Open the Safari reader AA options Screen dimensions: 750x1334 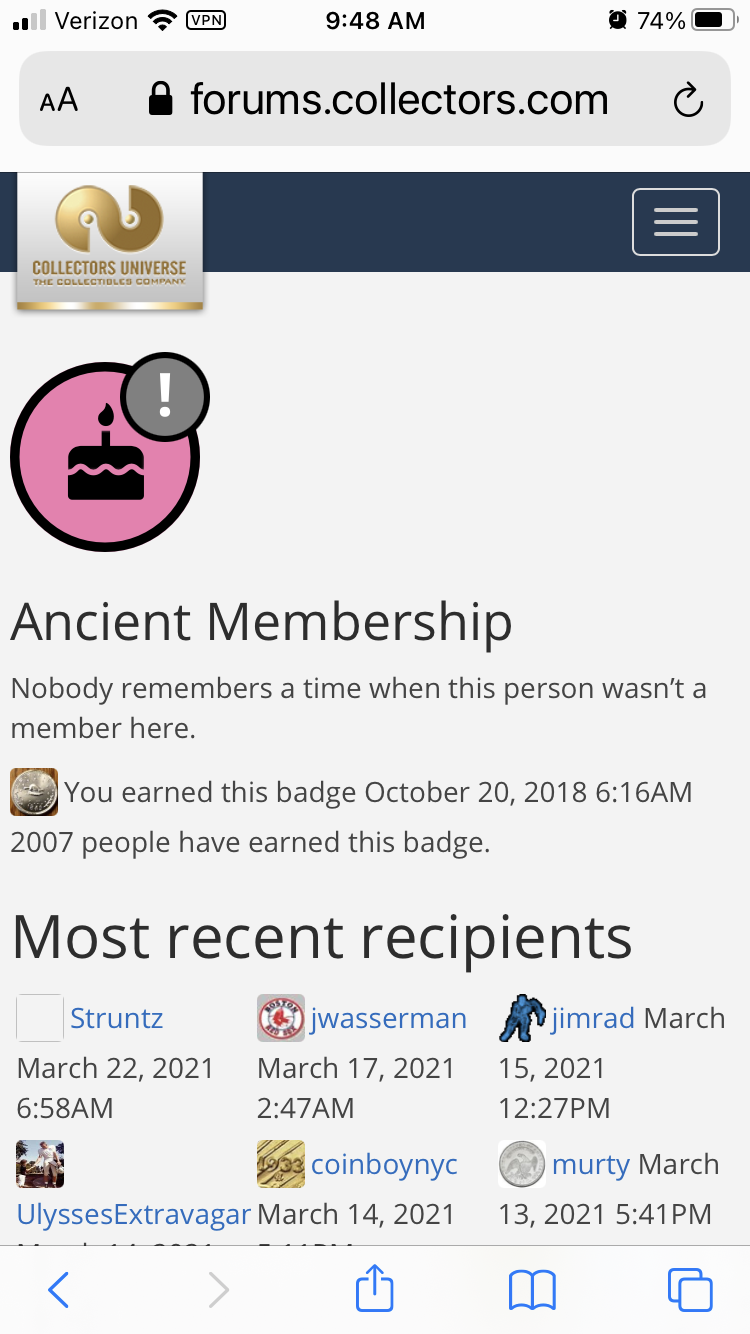tap(59, 100)
